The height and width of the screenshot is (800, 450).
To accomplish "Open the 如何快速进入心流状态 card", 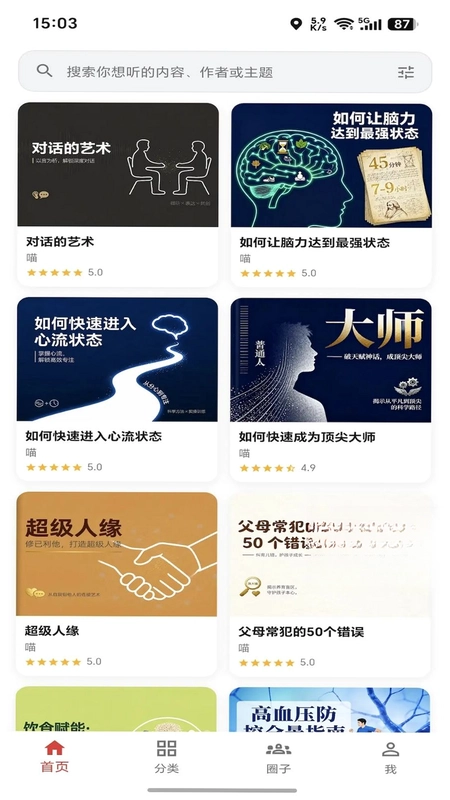I will [117, 390].
